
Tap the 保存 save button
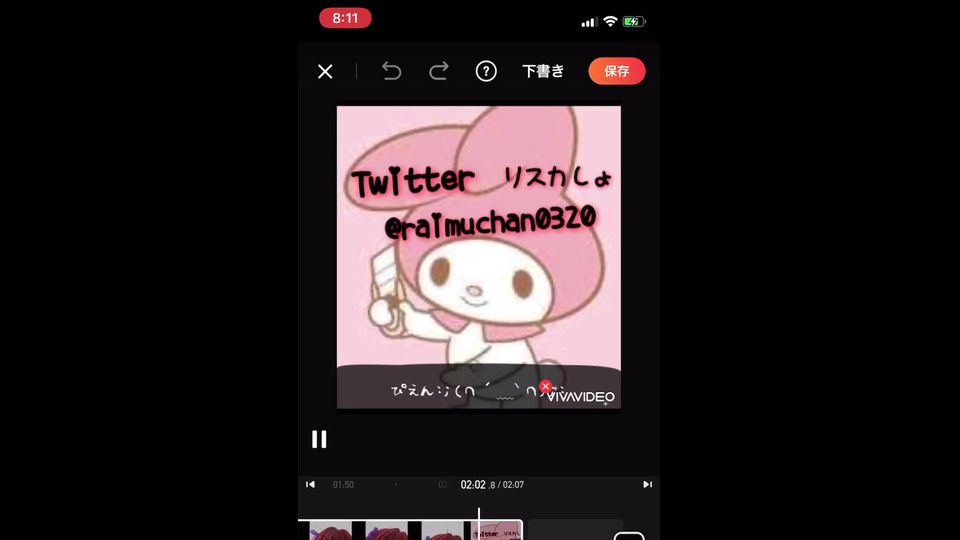coord(616,71)
